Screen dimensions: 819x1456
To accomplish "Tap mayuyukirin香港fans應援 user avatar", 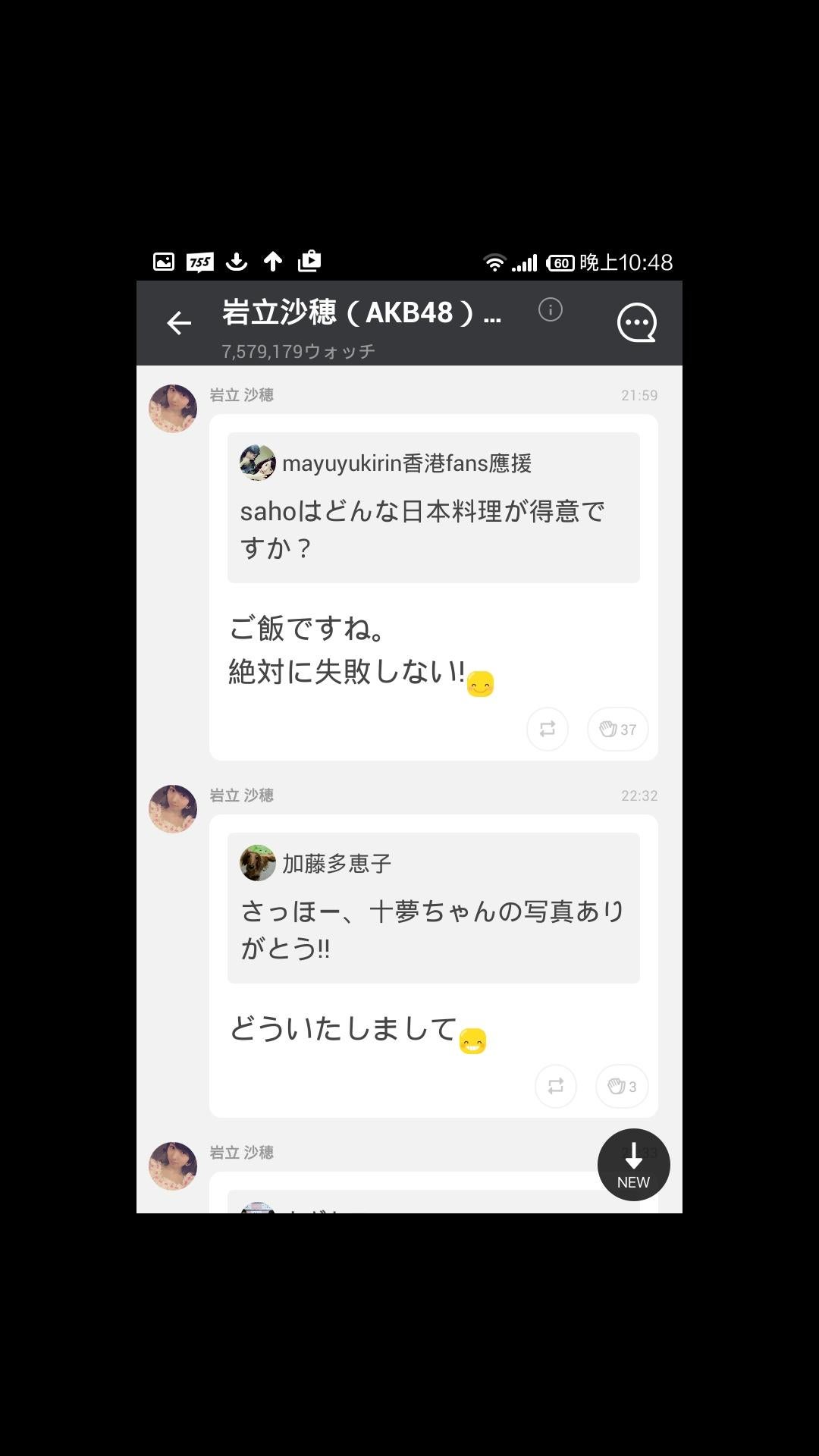I will pos(256,463).
